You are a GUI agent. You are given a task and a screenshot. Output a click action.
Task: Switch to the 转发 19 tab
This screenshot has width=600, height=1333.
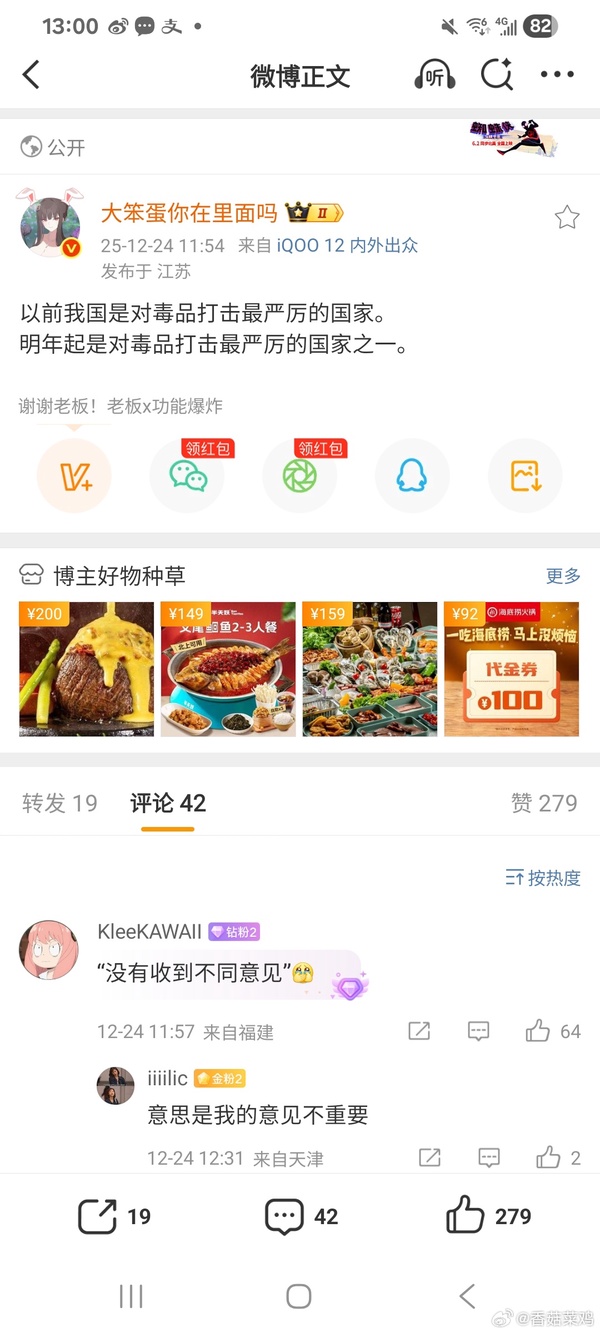[x=60, y=803]
